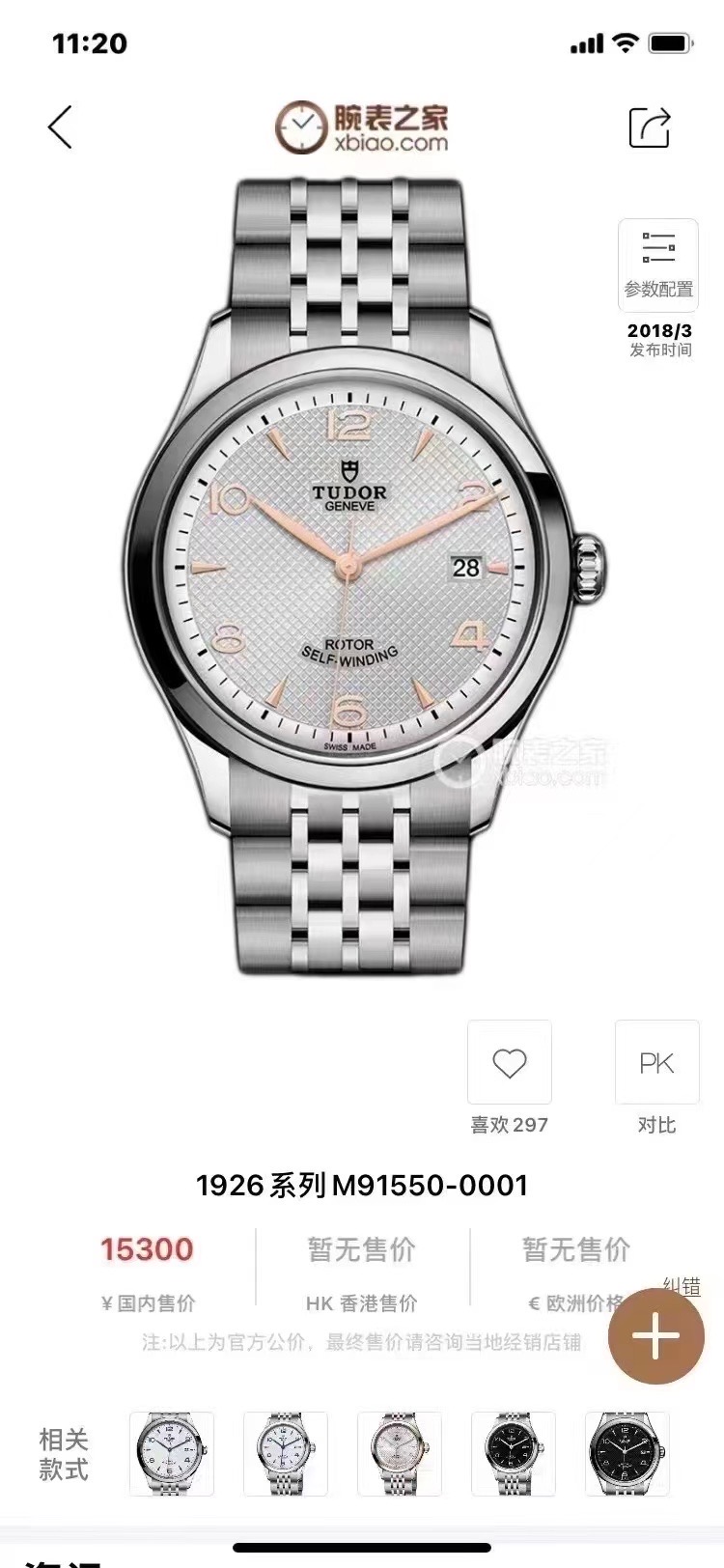
Task: Go back to the previous page
Action: (x=60, y=127)
